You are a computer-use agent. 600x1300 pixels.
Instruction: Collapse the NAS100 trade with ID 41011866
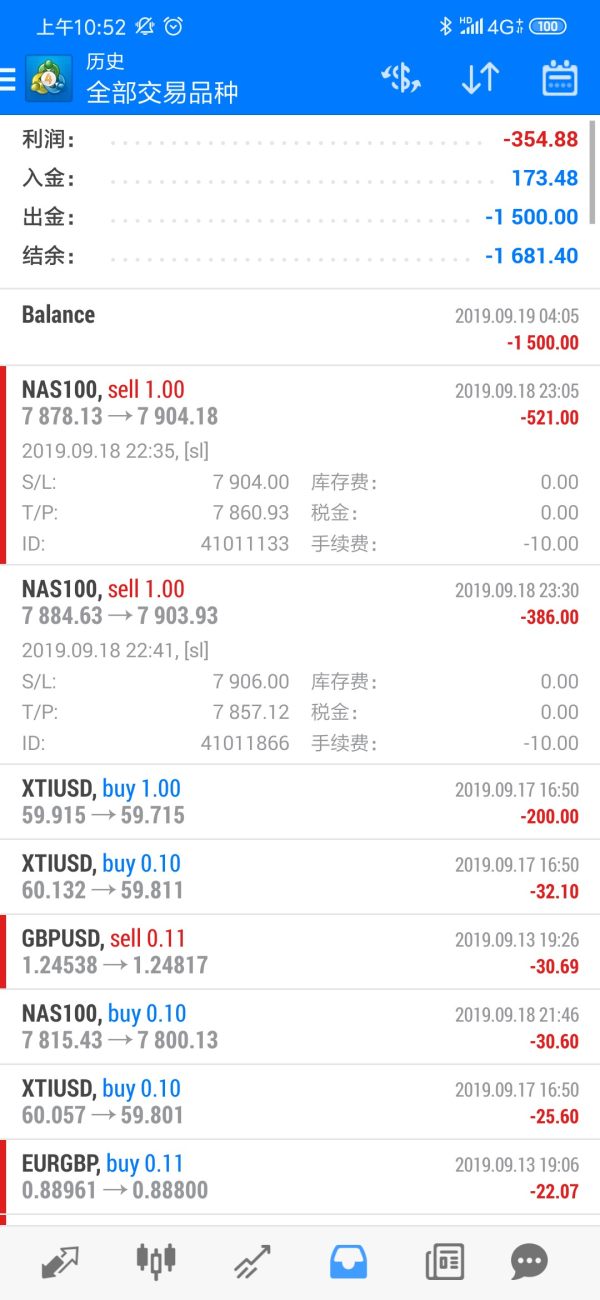coord(300,664)
